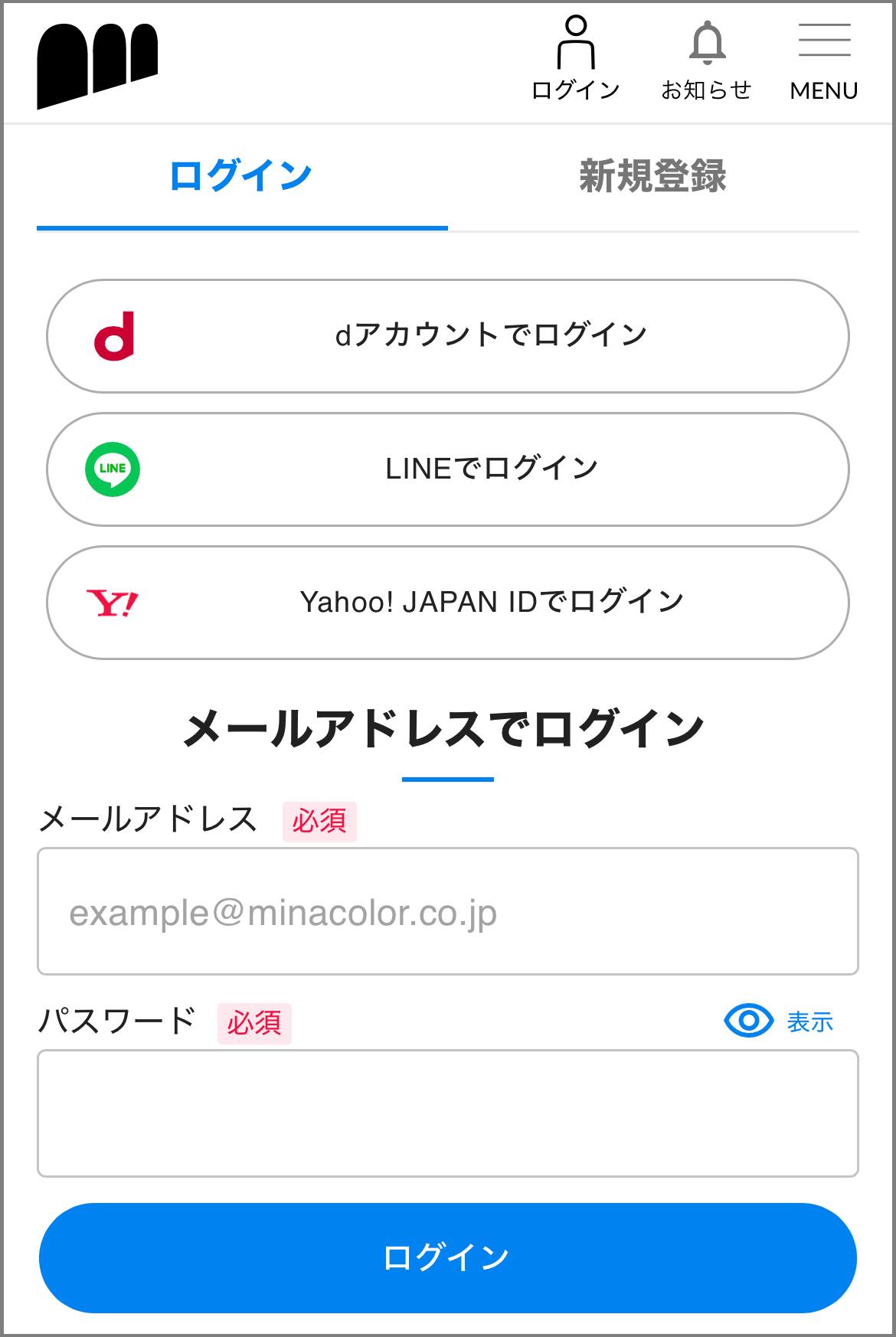The height and width of the screenshot is (1337, 896).
Task: Switch to the 新規登録 tab
Action: (x=652, y=177)
